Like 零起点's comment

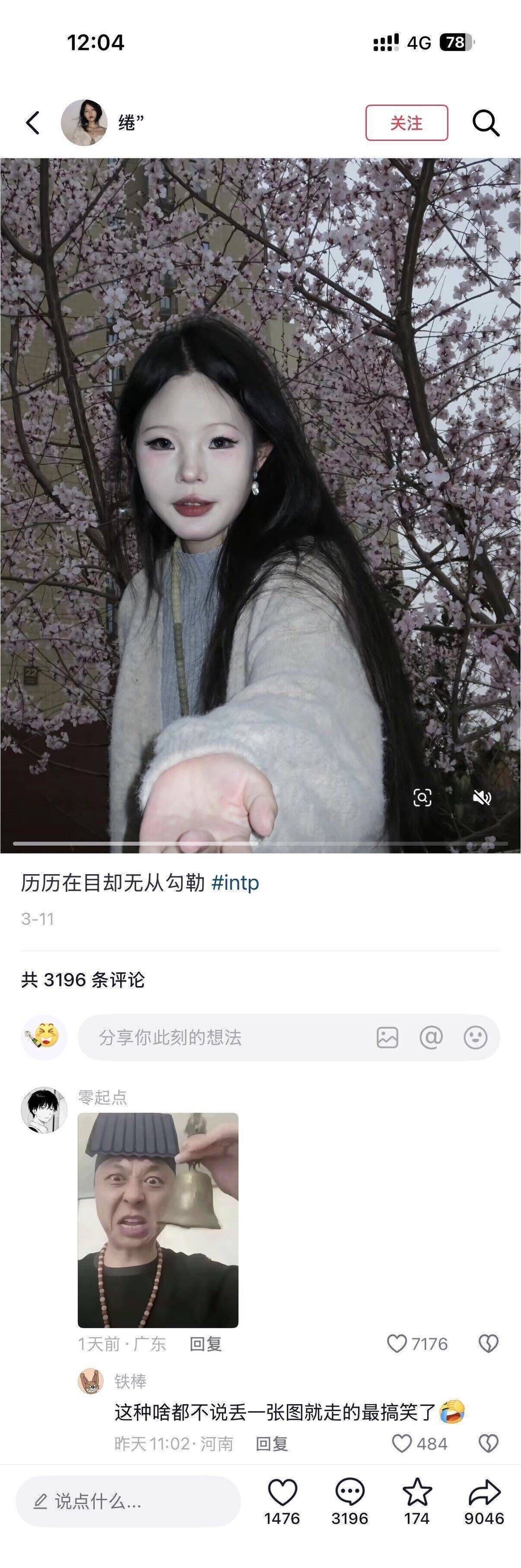397,1343
